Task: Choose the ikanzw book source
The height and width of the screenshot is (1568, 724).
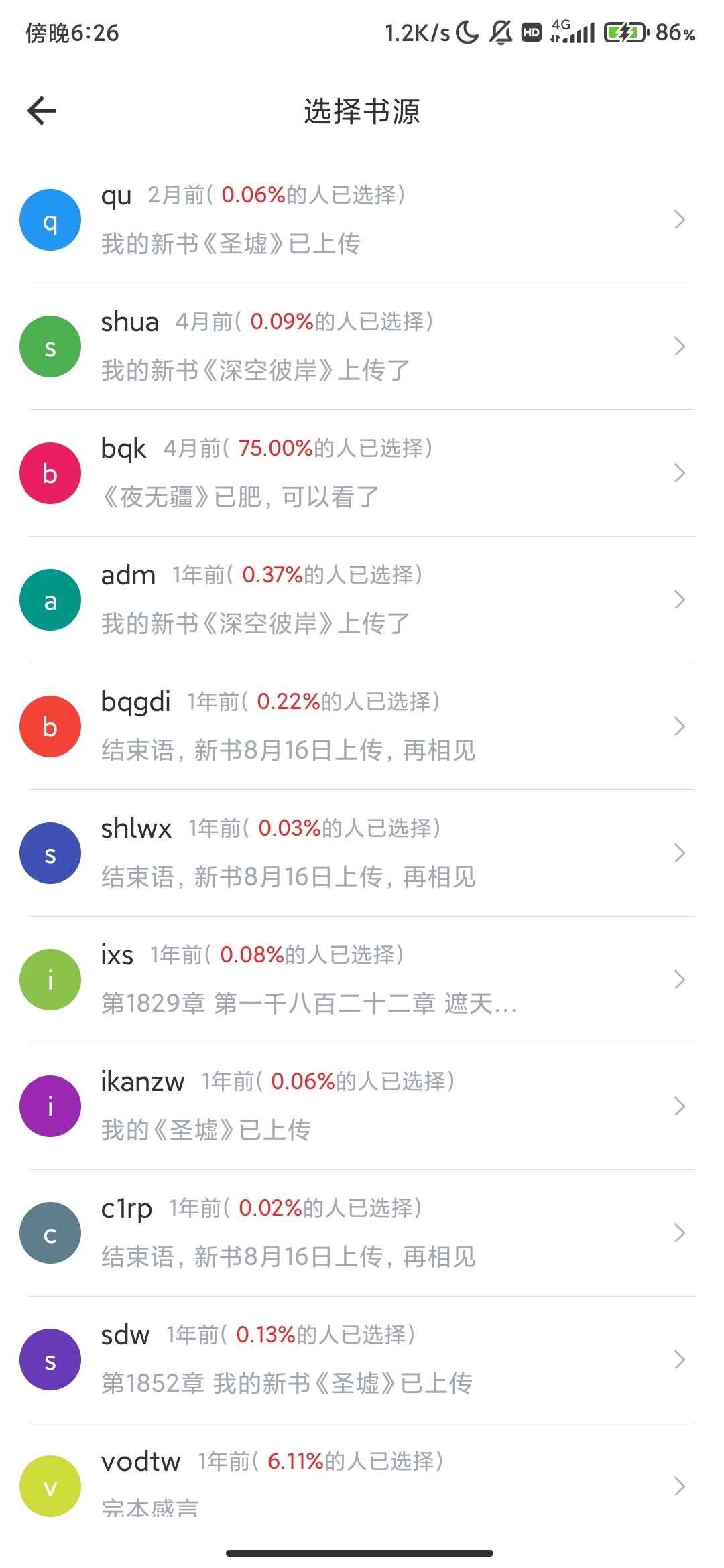Action: coord(362,1106)
